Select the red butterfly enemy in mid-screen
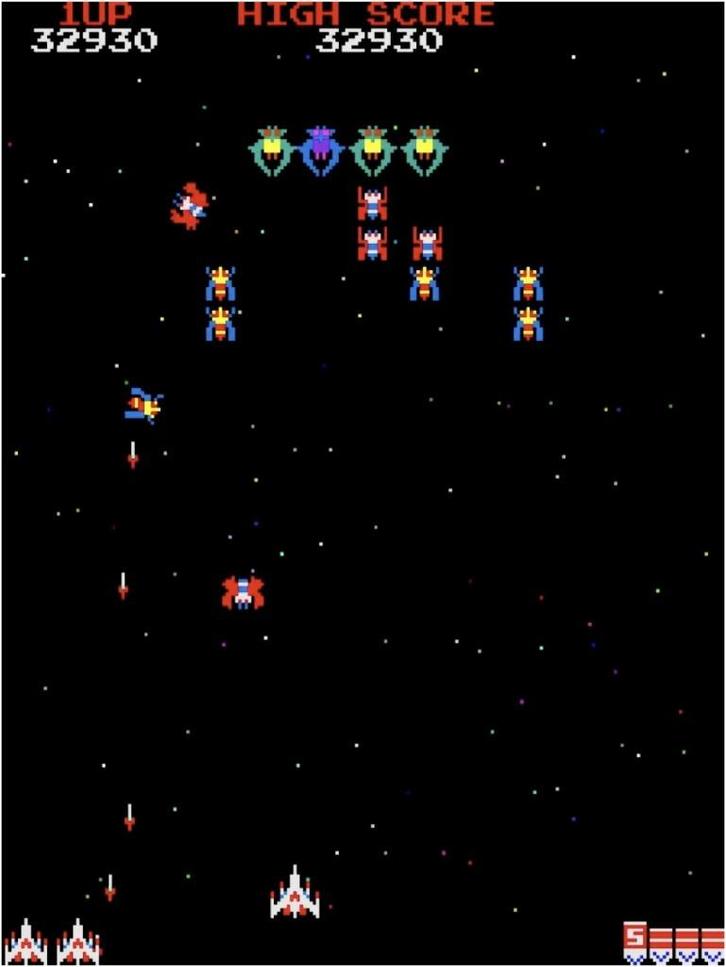 (x=242, y=590)
